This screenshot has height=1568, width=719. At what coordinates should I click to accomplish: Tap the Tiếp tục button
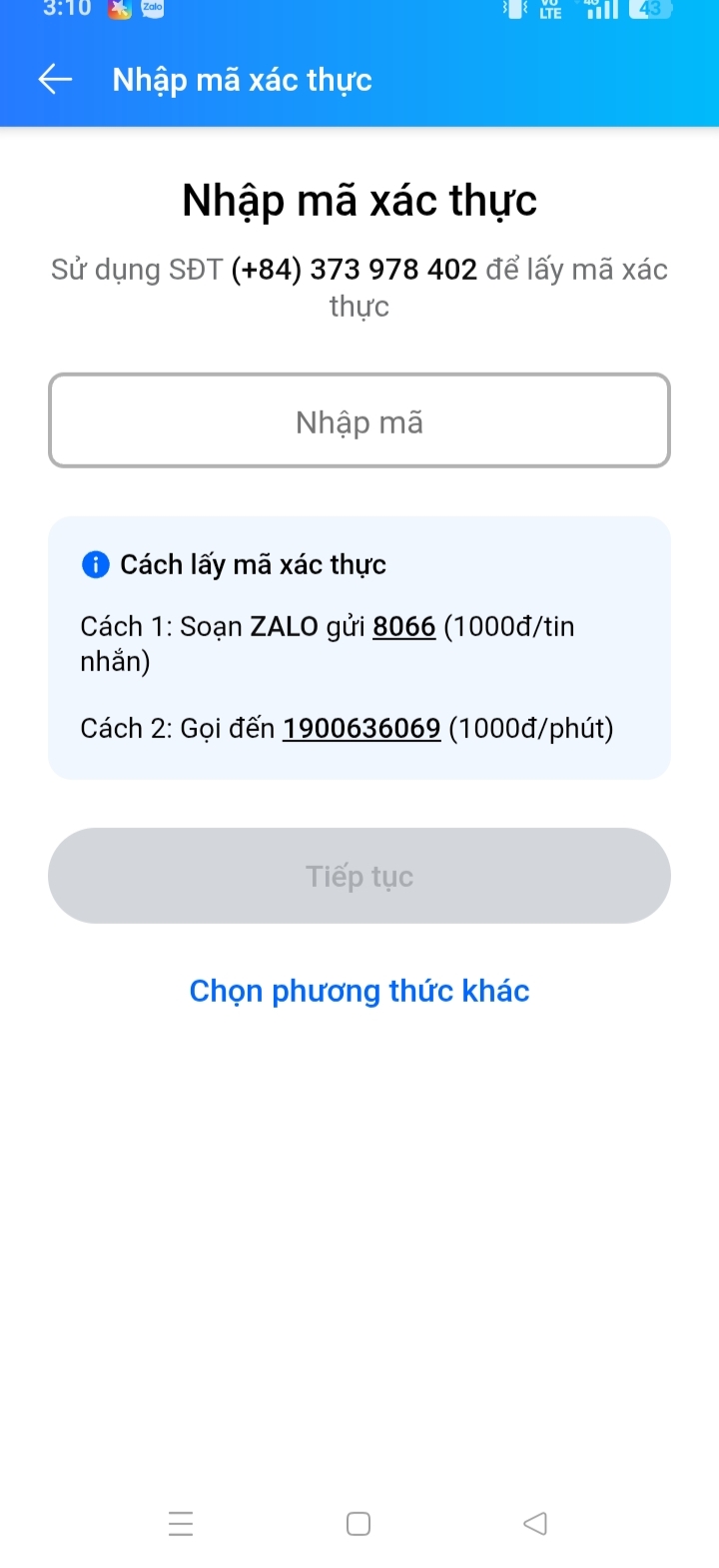[x=359, y=876]
